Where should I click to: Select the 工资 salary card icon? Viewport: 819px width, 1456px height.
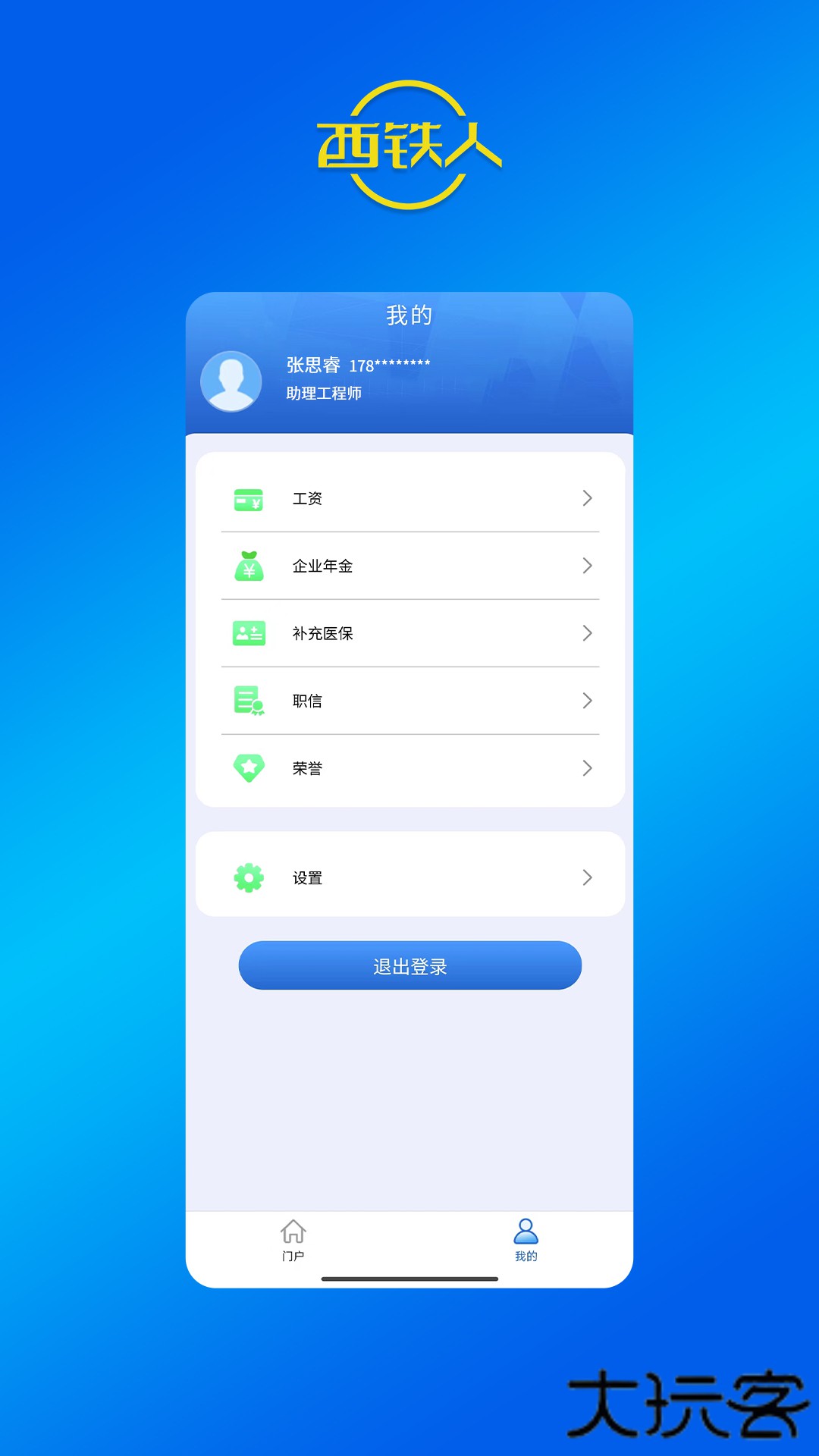coord(249,498)
